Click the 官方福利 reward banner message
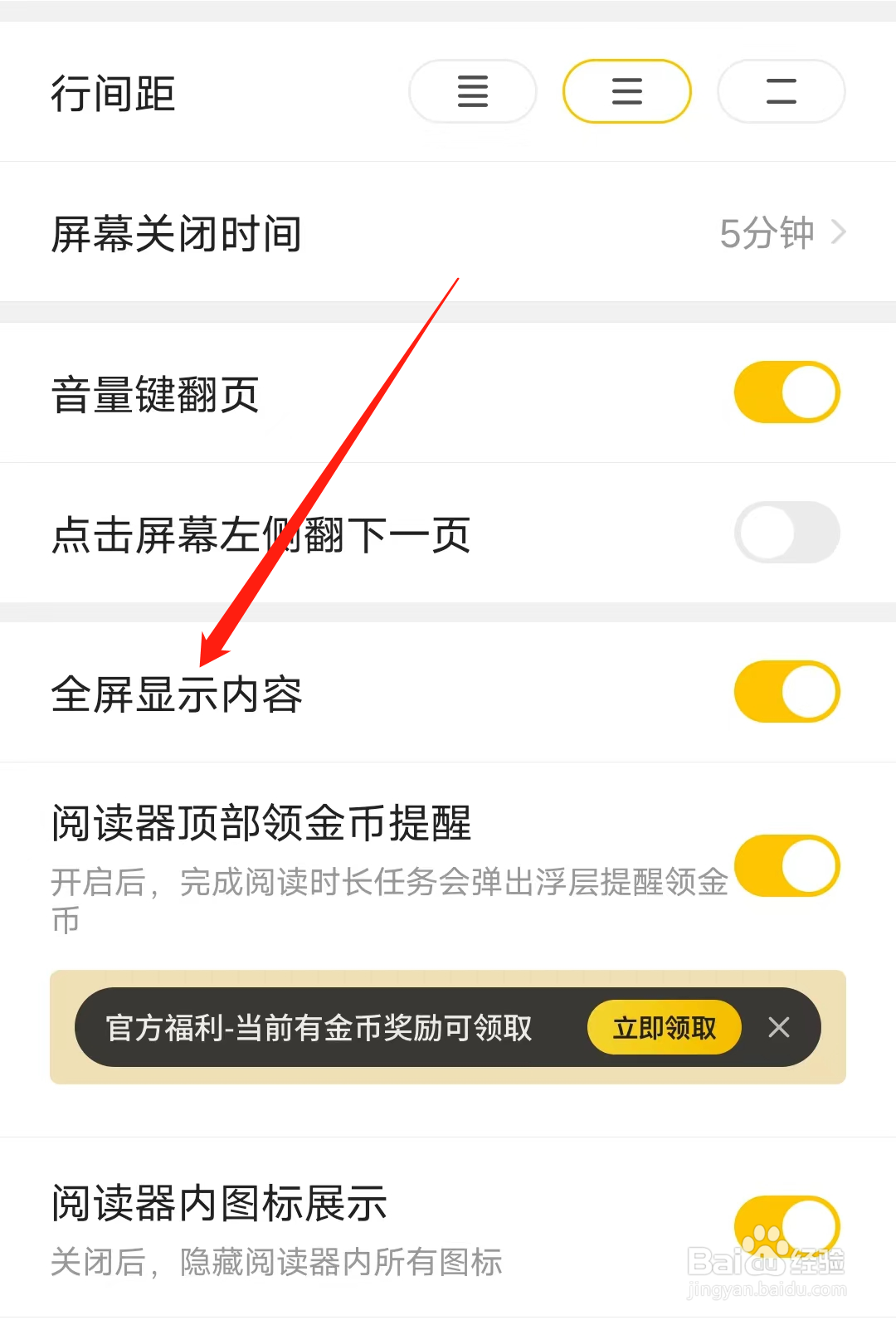Viewport: 896px width, 1320px height. [319, 1028]
